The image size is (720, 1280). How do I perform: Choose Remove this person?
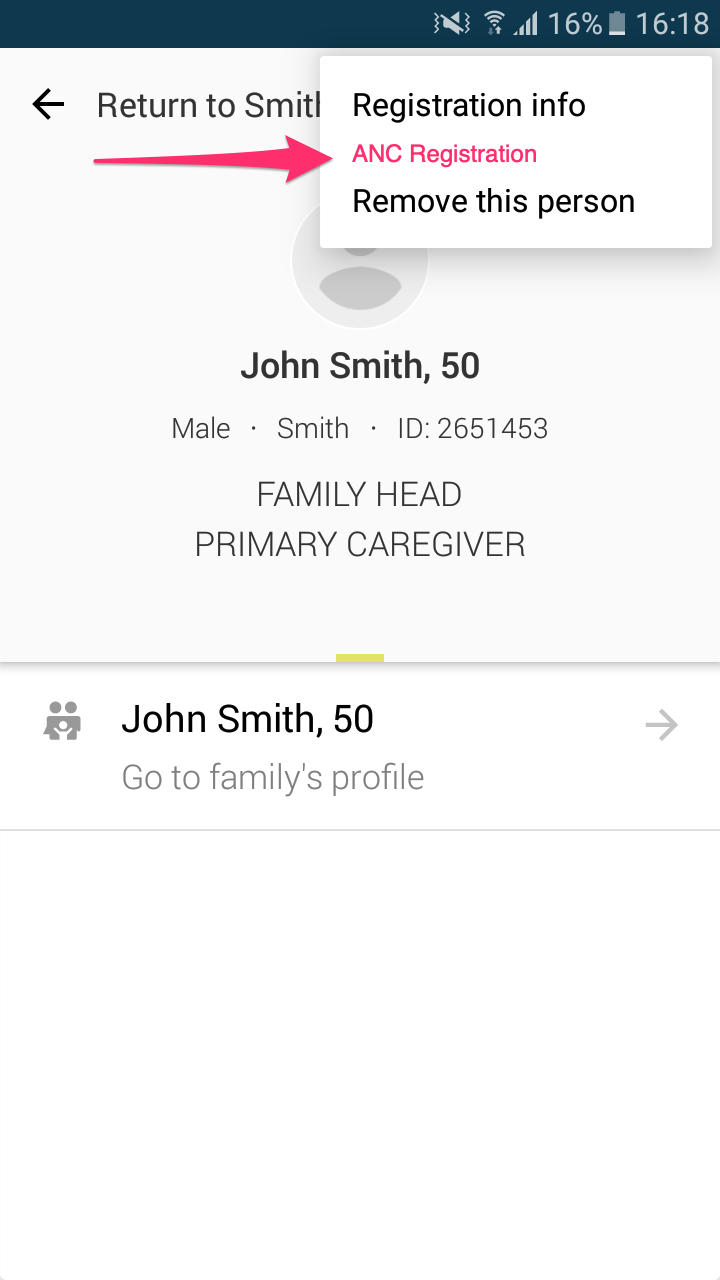tap(494, 201)
